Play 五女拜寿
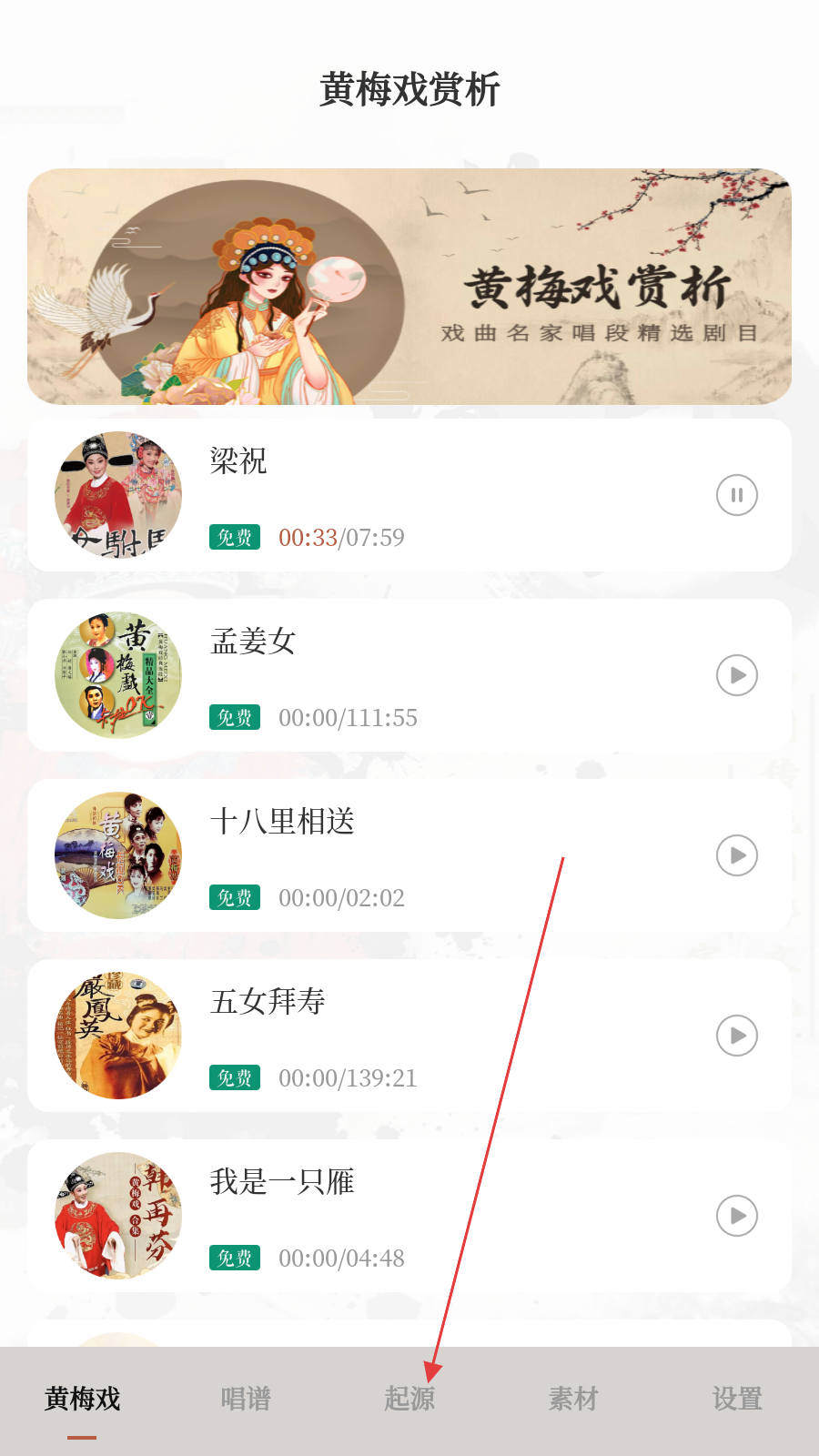This screenshot has width=819, height=1456. tap(737, 1036)
